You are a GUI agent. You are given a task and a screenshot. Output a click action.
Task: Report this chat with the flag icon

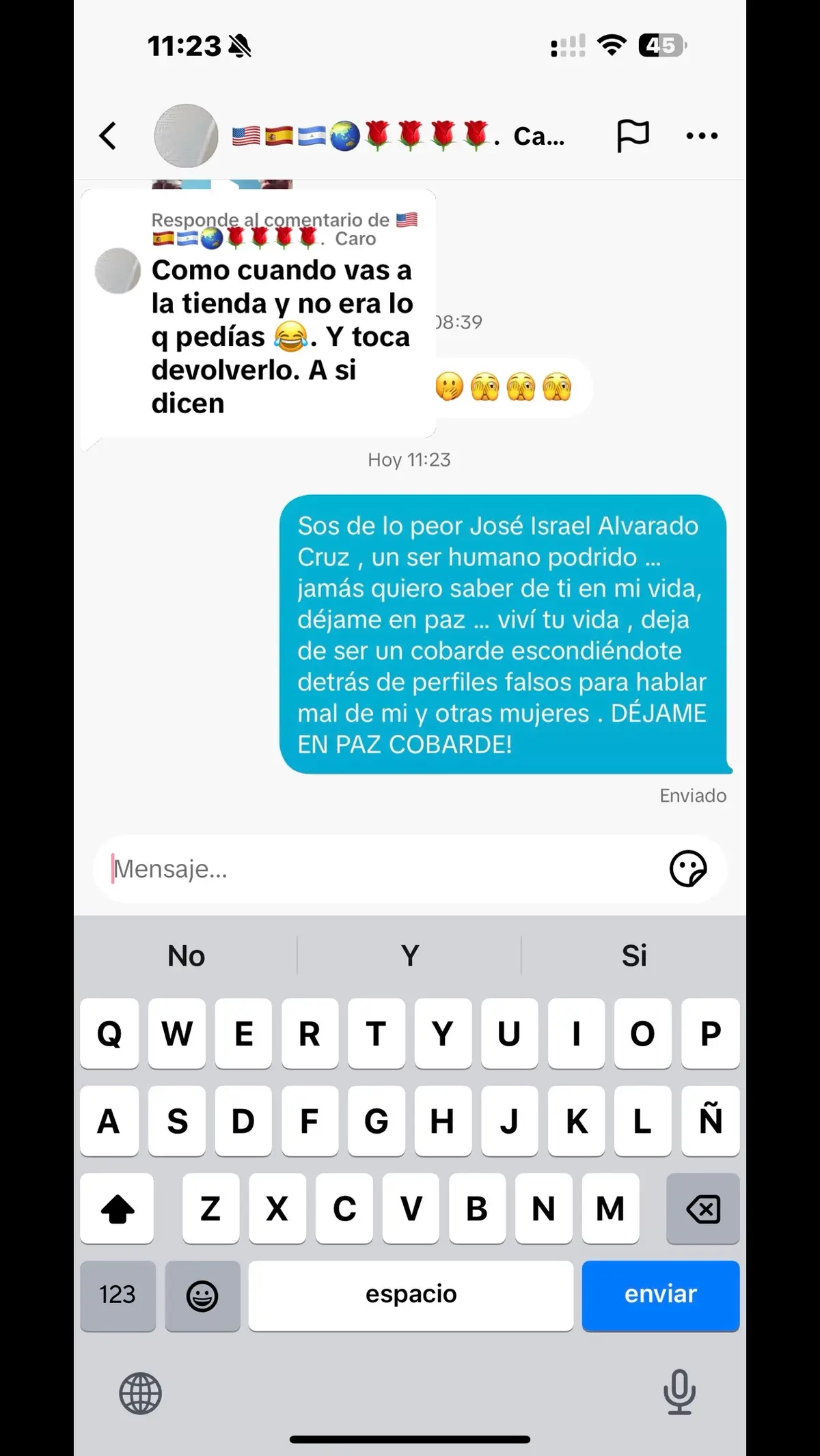pyautogui.click(x=633, y=136)
